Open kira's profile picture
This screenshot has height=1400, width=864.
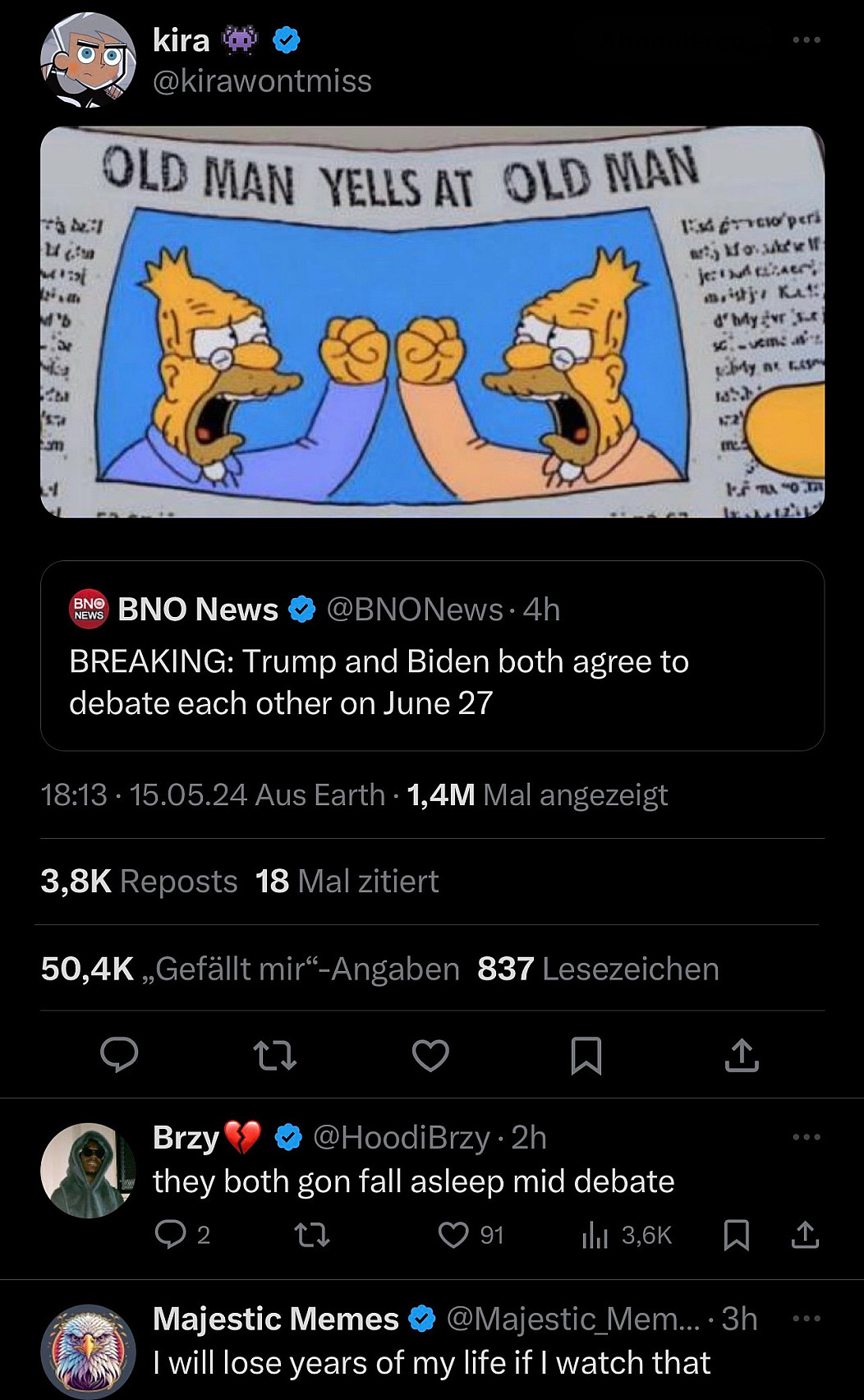click(88, 60)
